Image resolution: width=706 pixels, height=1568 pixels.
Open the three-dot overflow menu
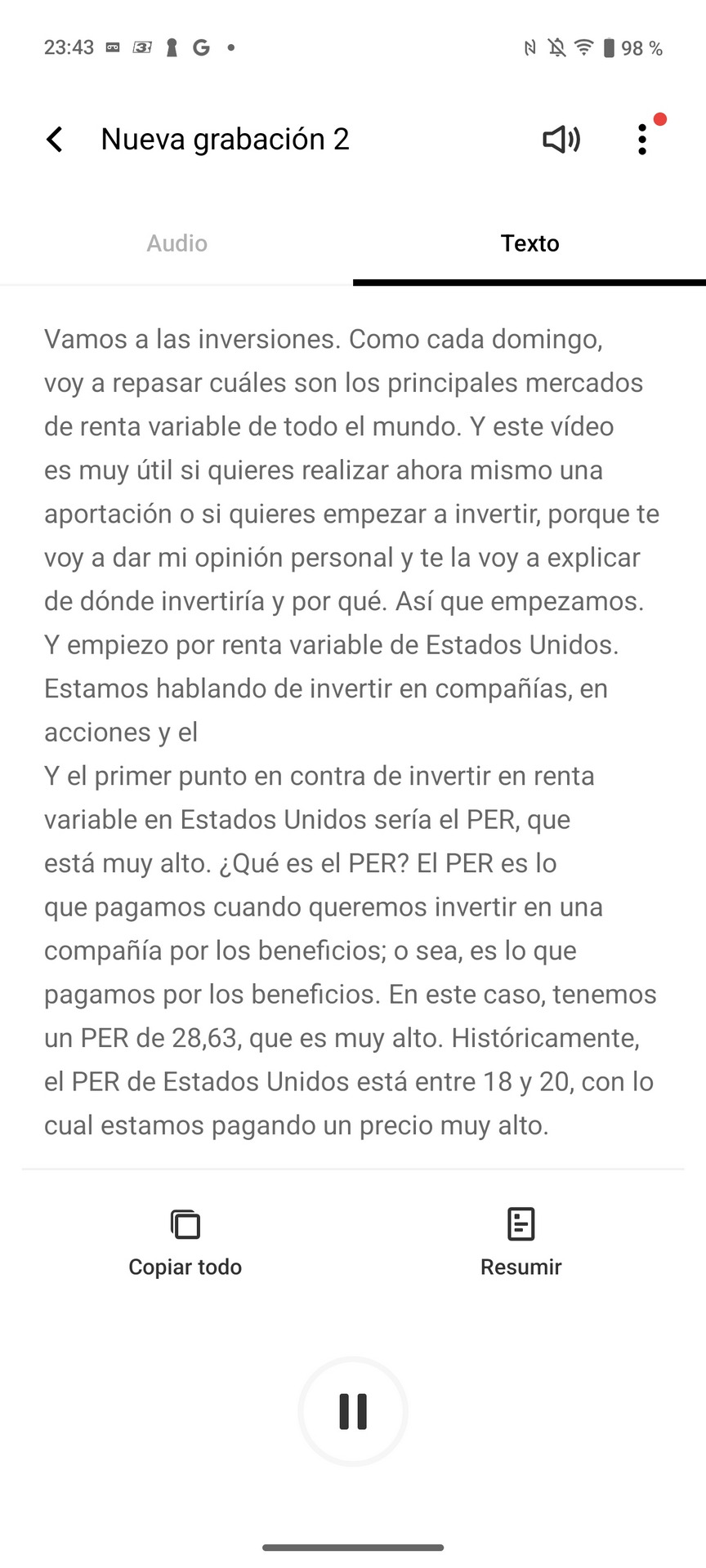click(x=642, y=140)
